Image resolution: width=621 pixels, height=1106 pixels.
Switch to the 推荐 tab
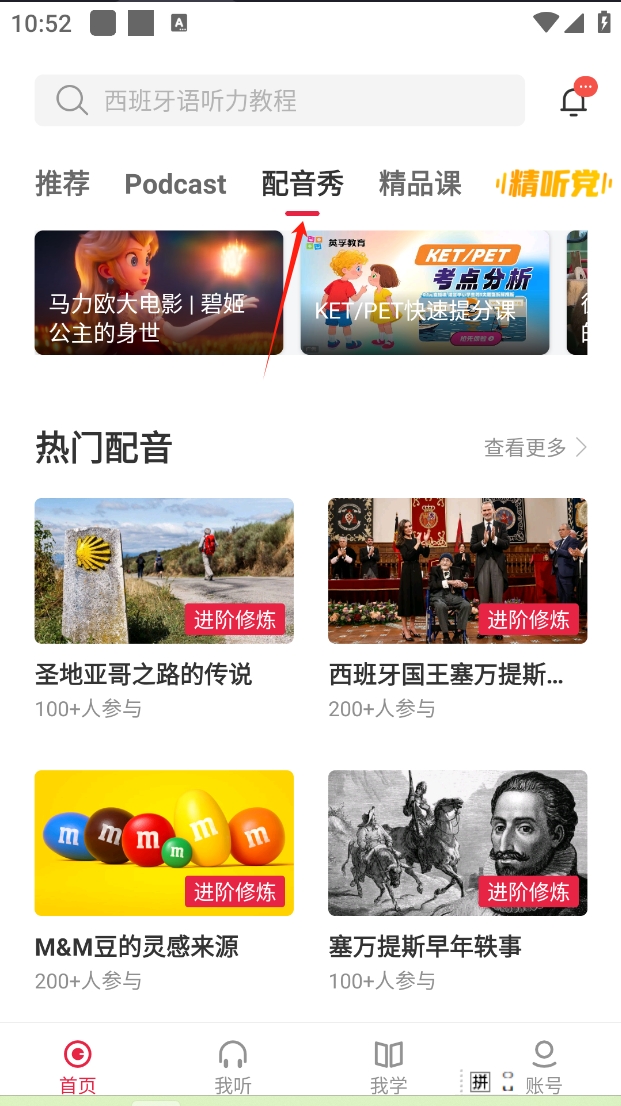62,184
